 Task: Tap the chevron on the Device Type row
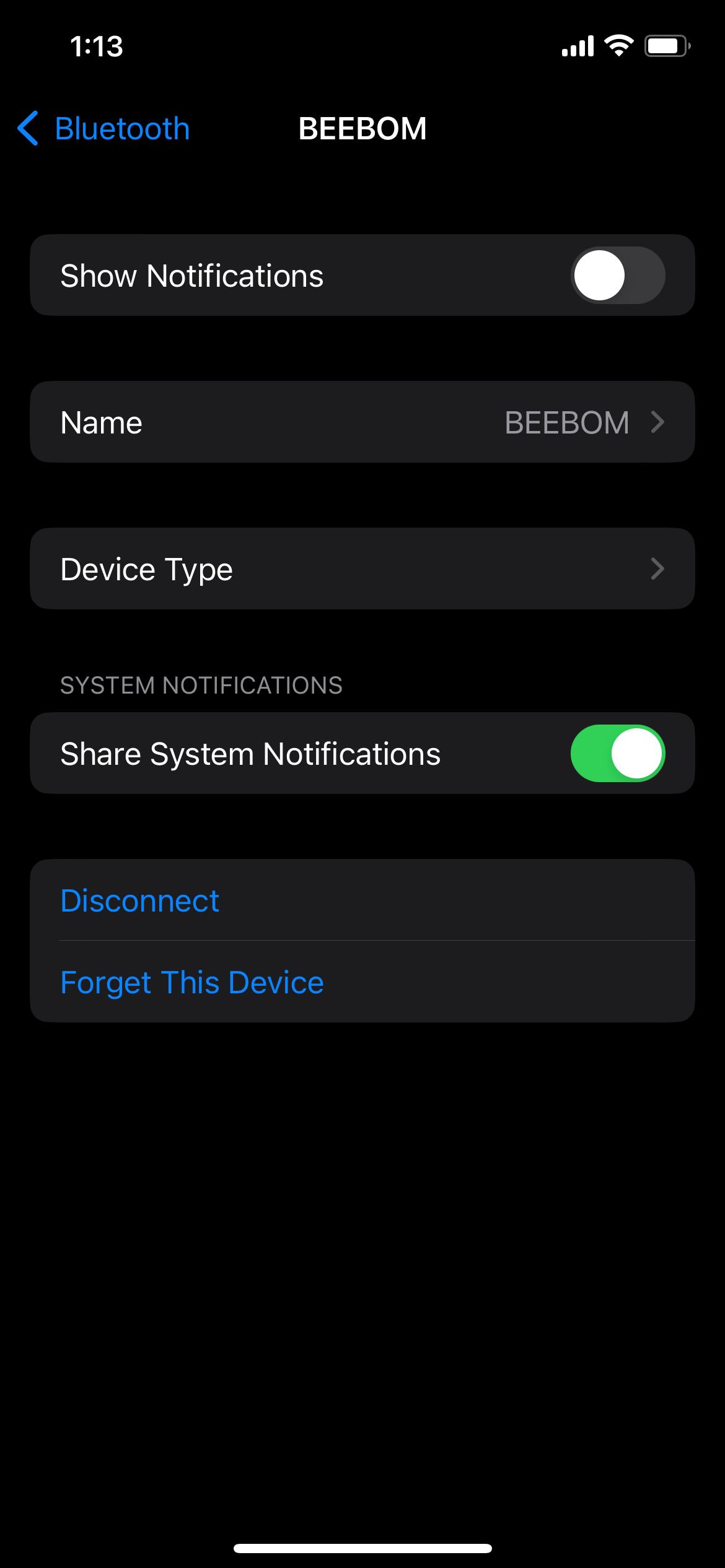pos(659,568)
